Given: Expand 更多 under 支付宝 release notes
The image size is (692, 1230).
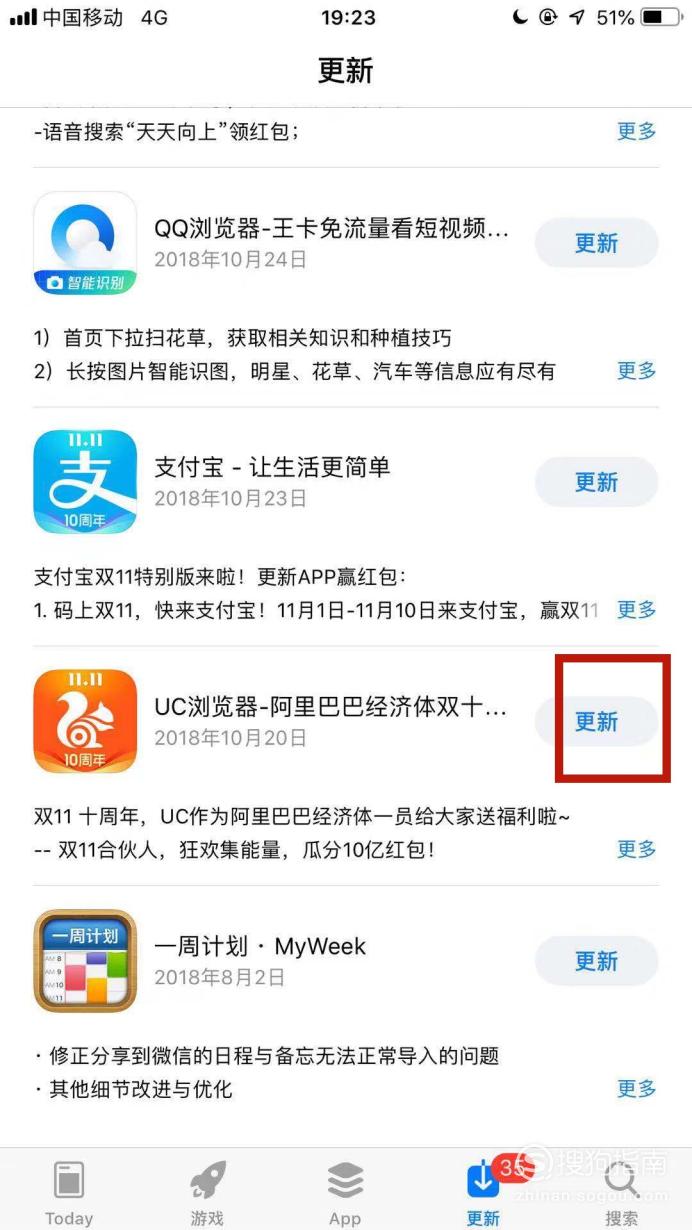Looking at the screenshot, I should pos(636,609).
